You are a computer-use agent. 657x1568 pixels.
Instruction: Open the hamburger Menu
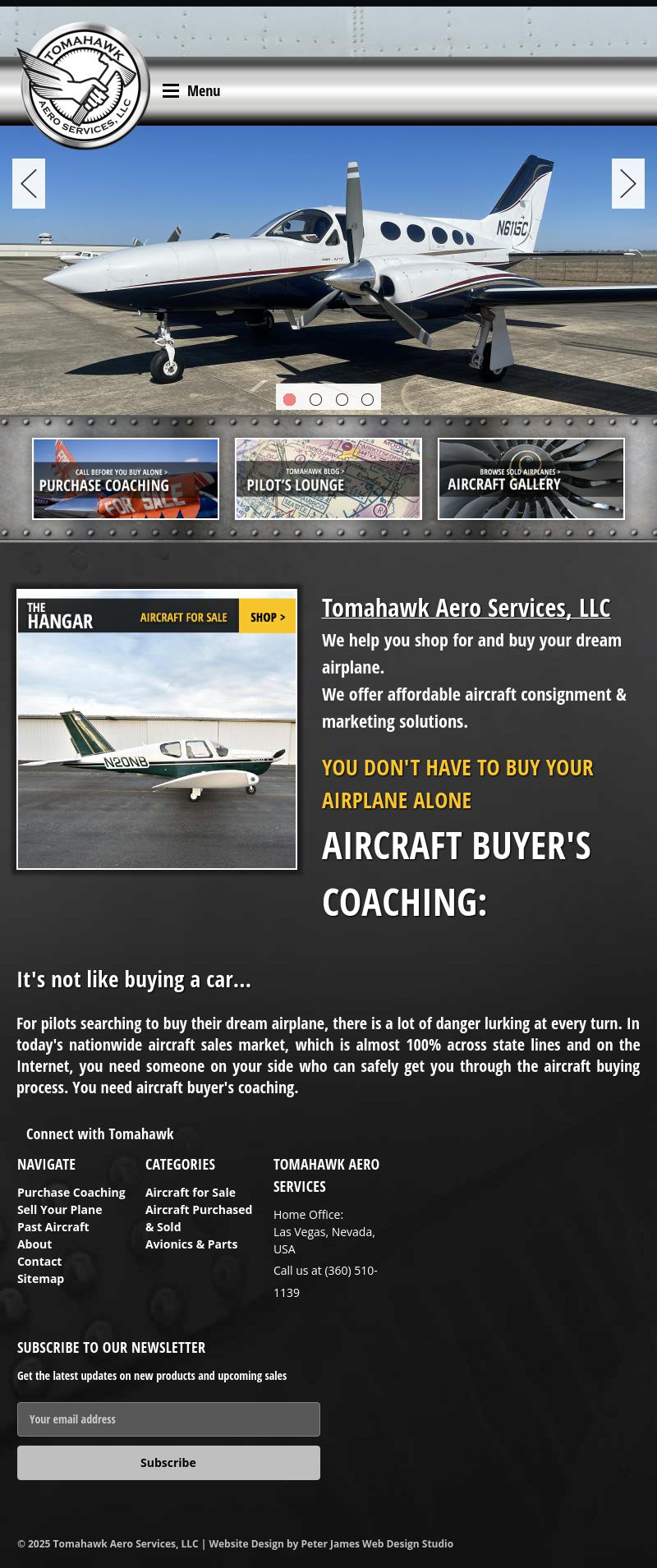pos(191,91)
